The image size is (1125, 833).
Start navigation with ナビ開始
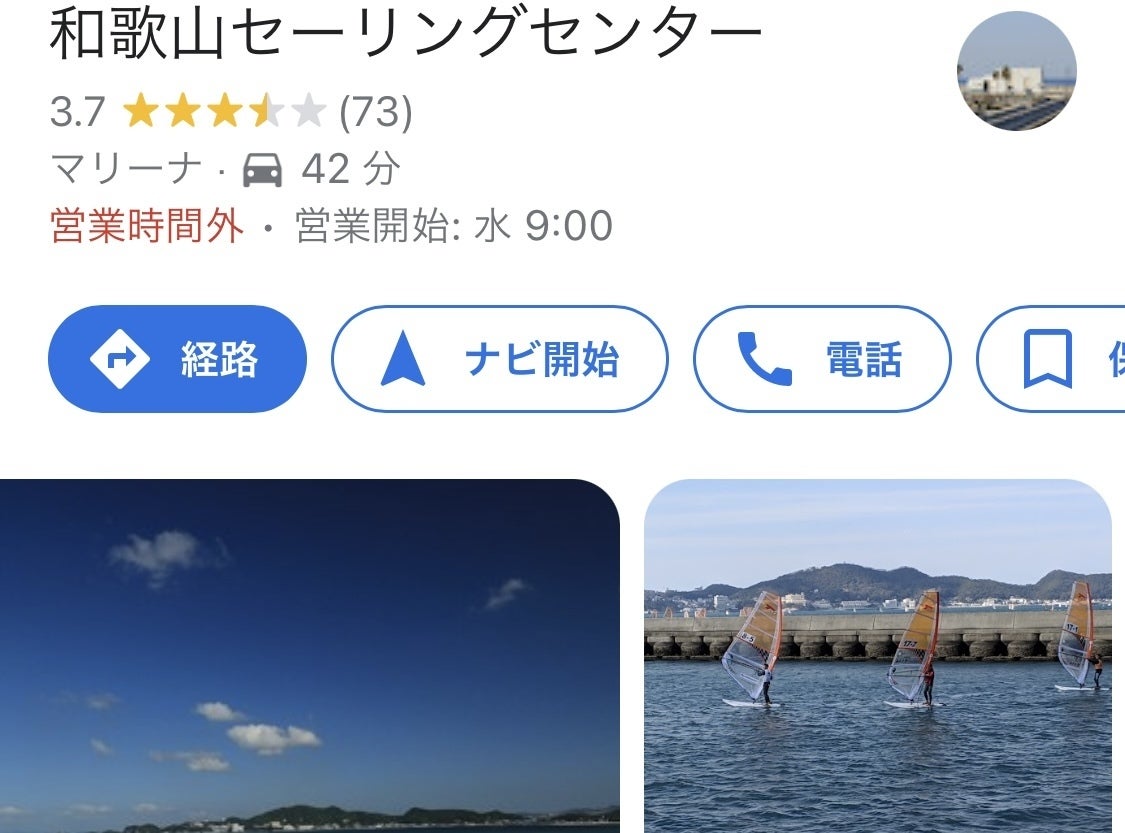click(499, 359)
